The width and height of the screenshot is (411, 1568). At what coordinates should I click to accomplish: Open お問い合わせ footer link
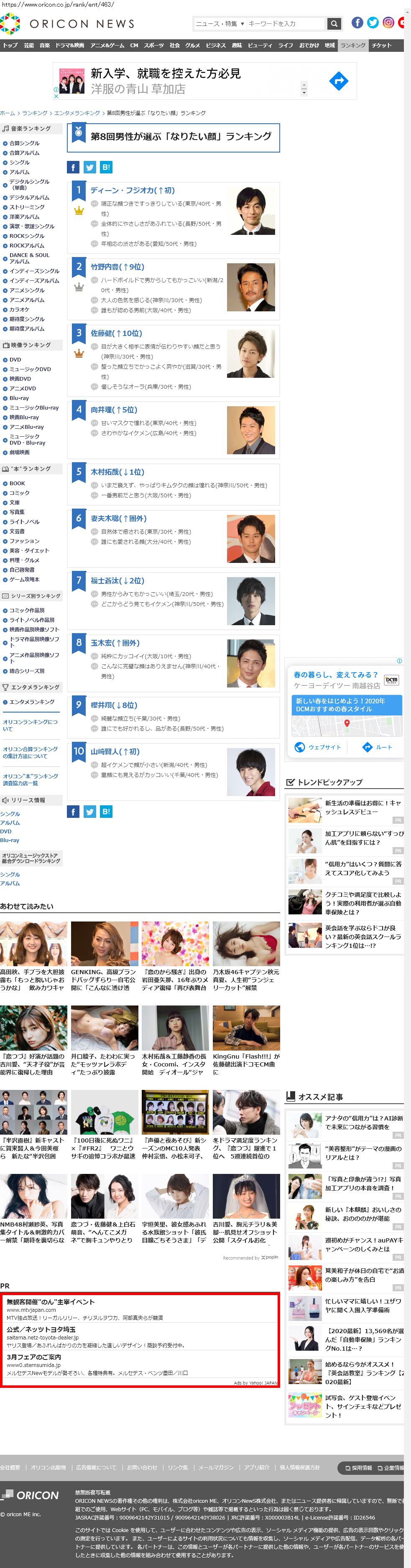pyautogui.click(x=142, y=1468)
